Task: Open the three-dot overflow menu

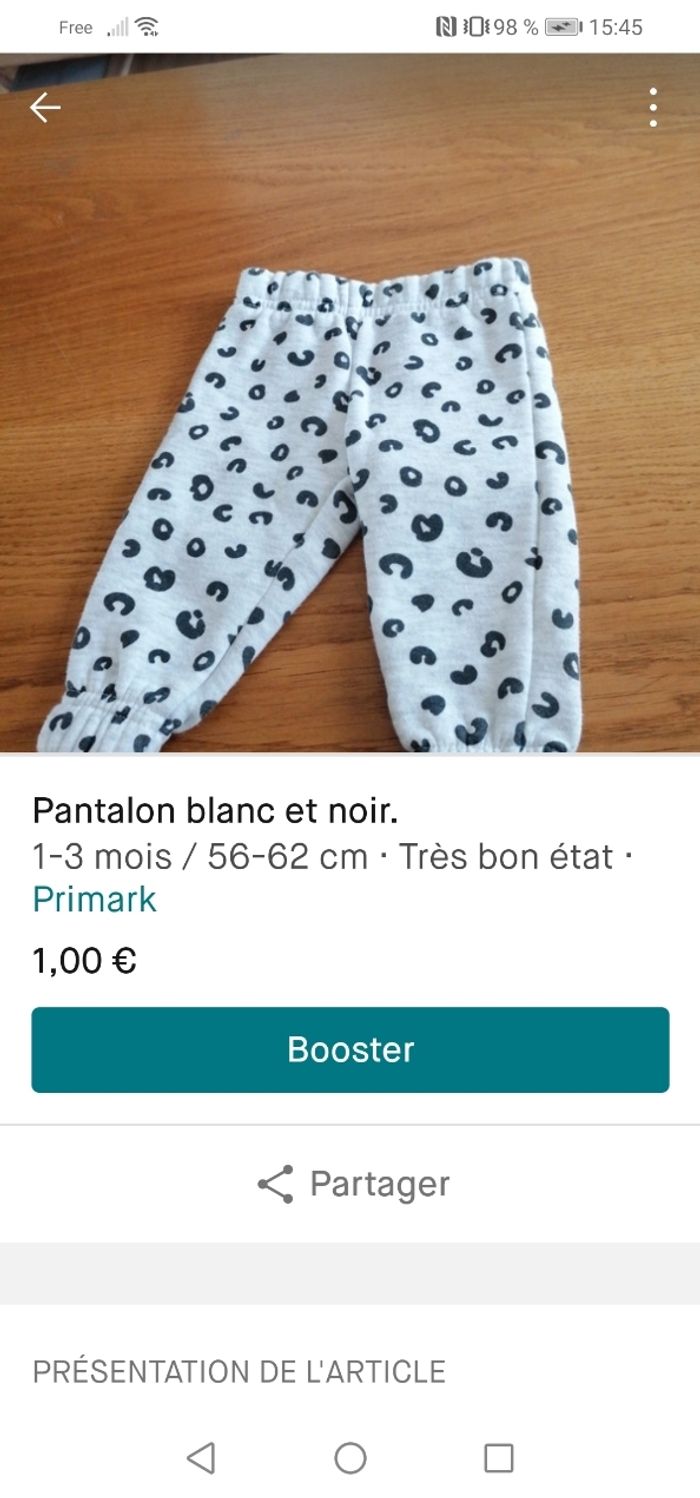Action: 653,107
